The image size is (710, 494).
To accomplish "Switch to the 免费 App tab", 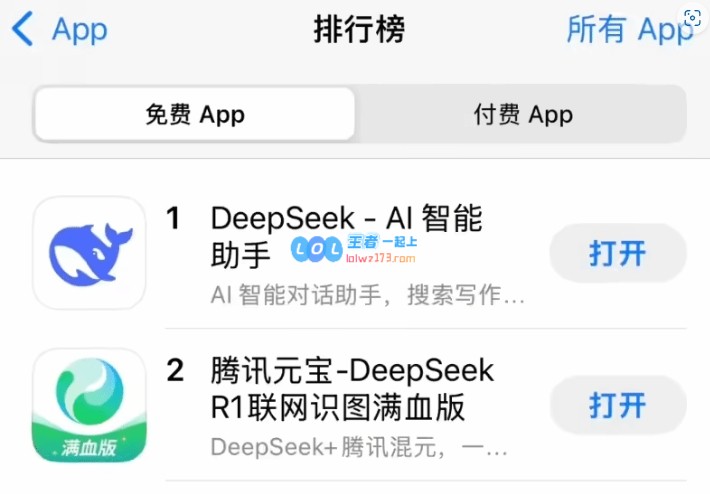I will pos(194,114).
